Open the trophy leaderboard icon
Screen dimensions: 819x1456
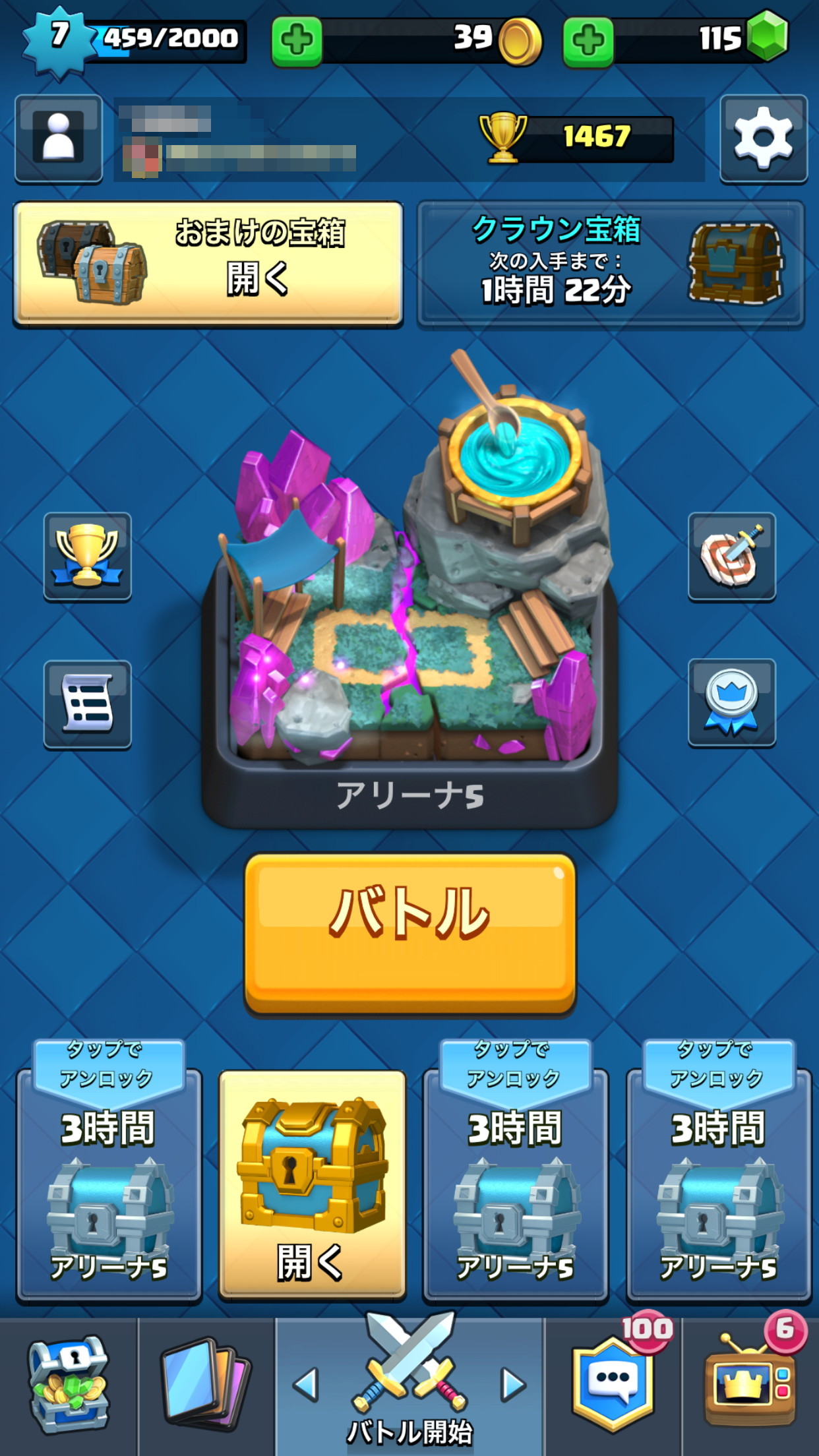pyautogui.click(x=87, y=556)
